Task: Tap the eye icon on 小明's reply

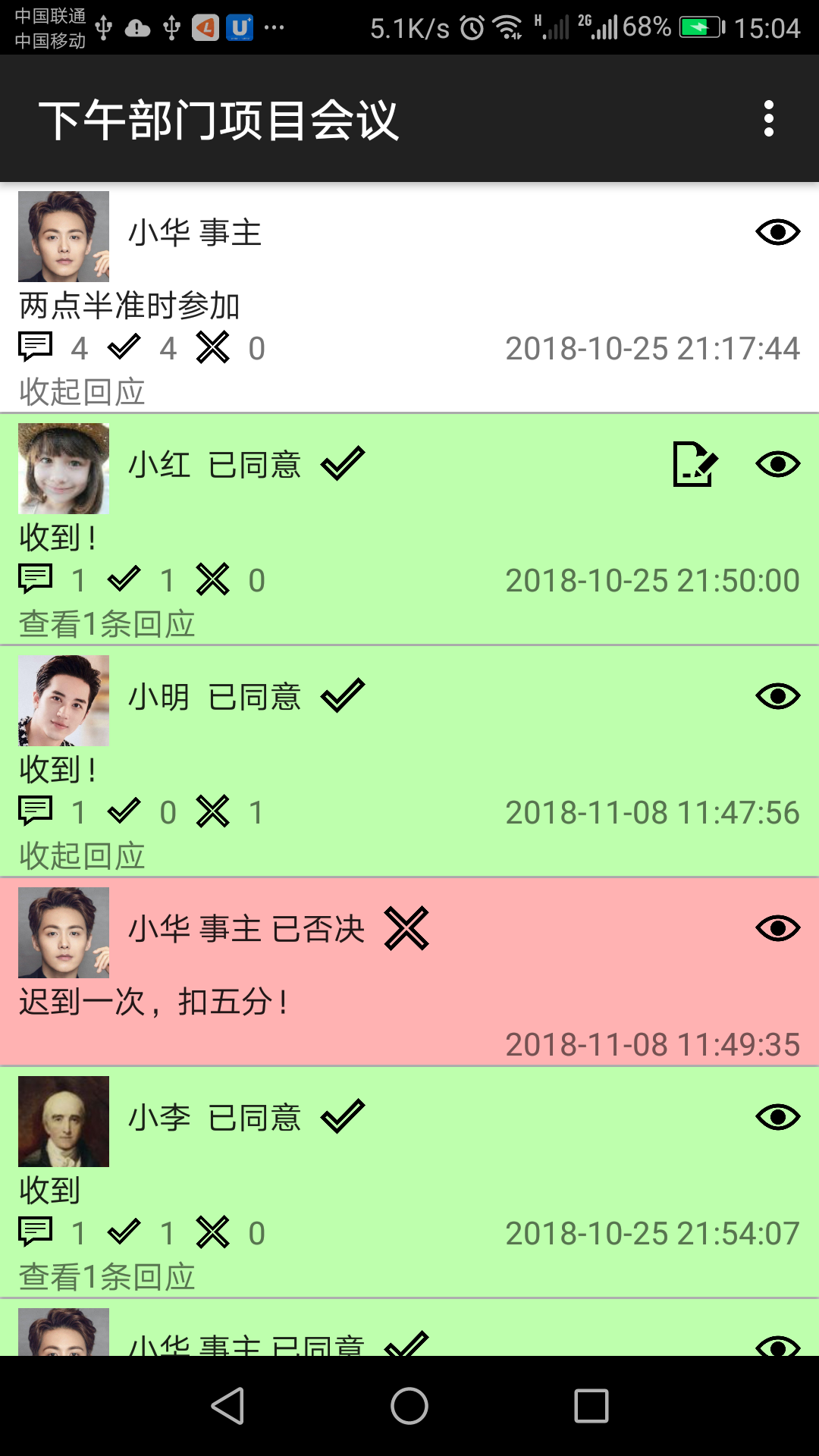Action: coord(777,696)
